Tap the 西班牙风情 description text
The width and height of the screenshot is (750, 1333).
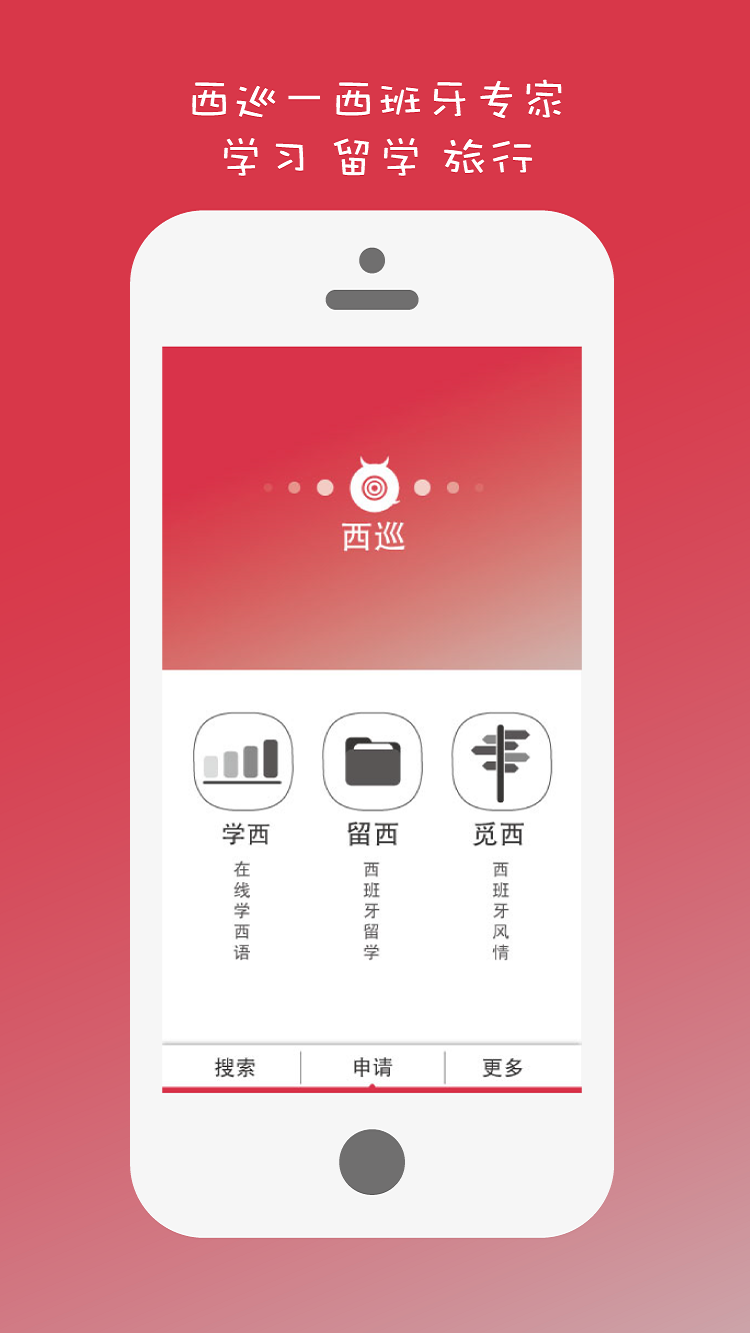coord(501,912)
